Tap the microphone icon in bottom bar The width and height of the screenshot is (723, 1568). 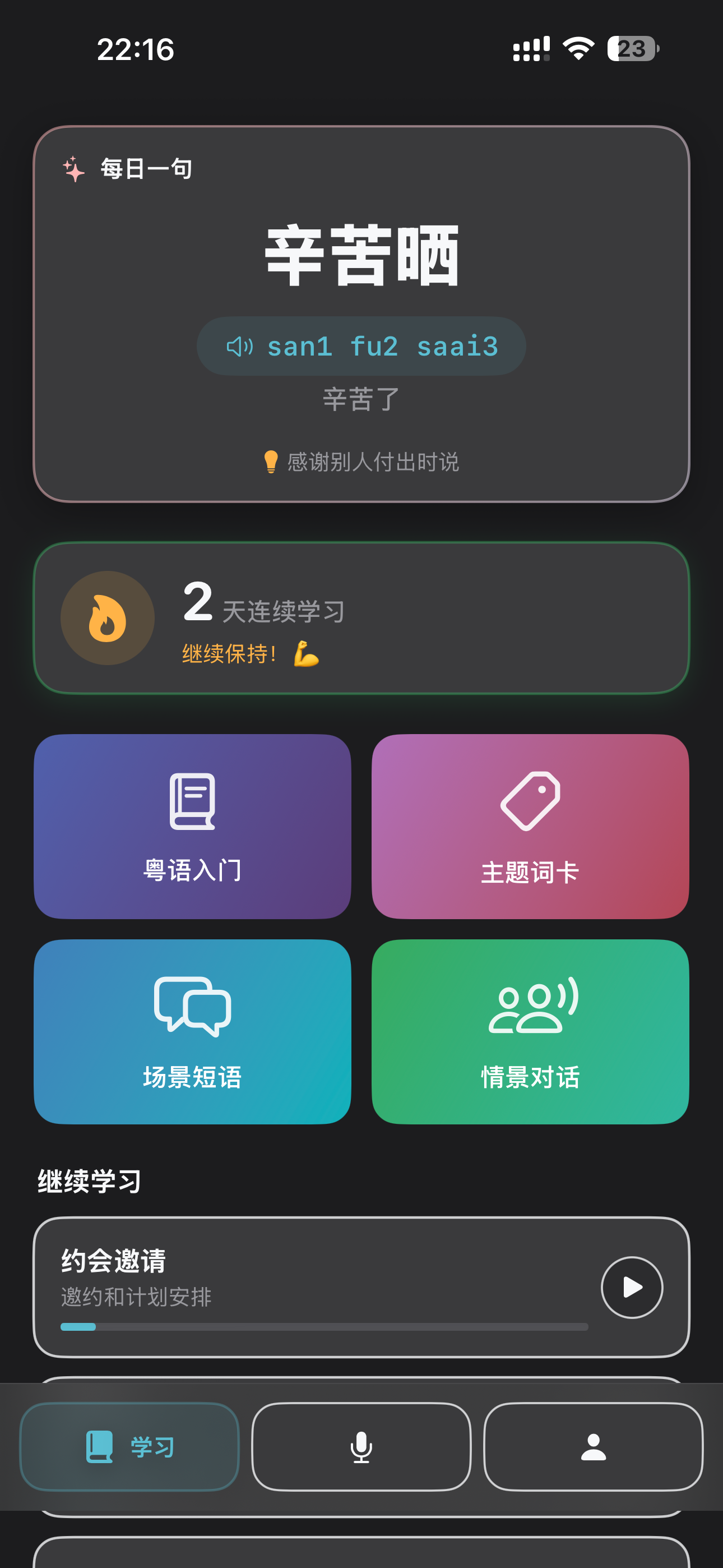click(361, 1447)
